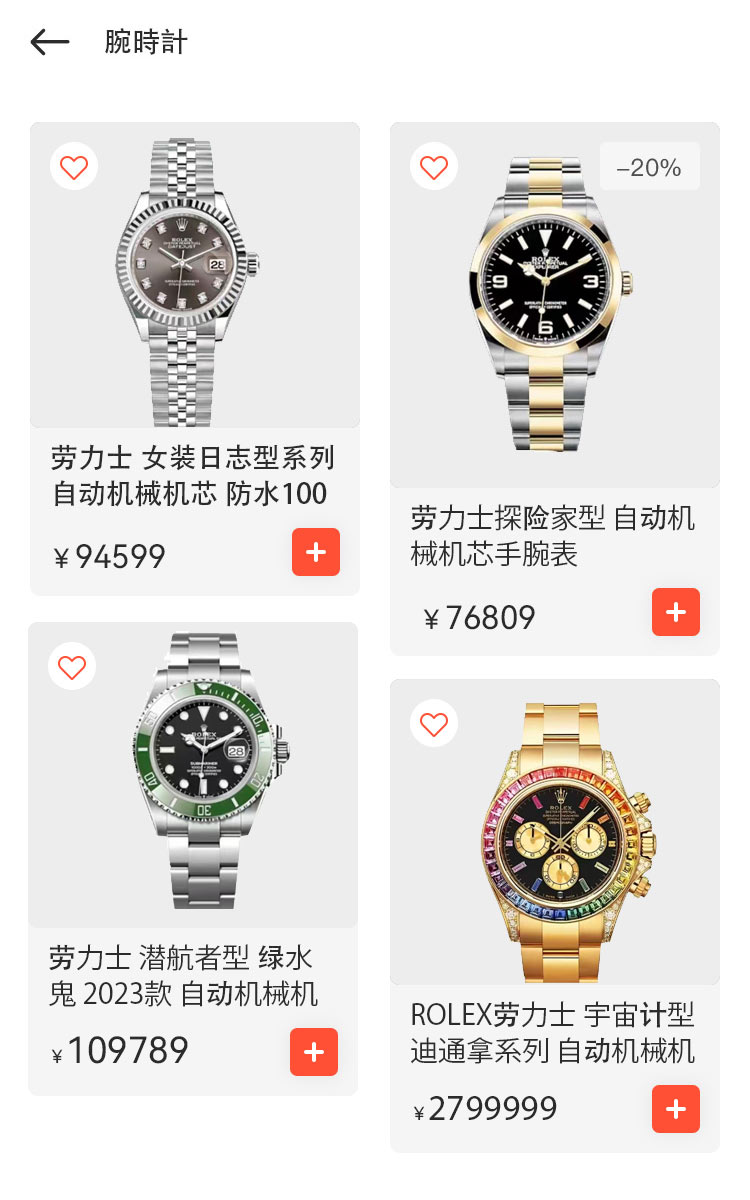This screenshot has height=1200, width=750.
Task: Favorite the 女装日志型系列 watch
Action: click(74, 167)
